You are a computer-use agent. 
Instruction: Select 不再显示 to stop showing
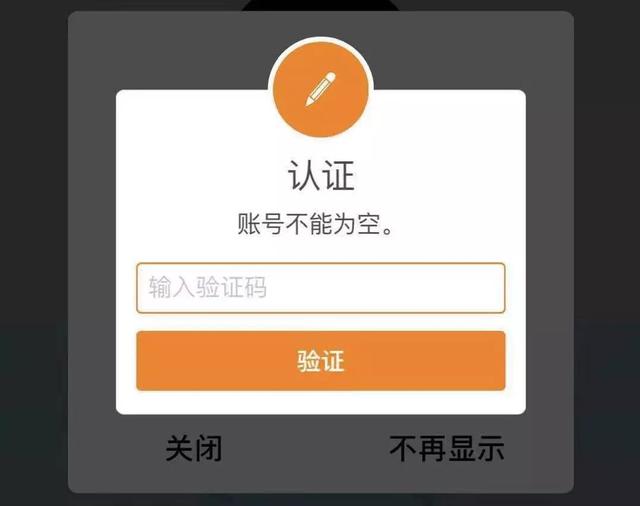[x=446, y=449]
